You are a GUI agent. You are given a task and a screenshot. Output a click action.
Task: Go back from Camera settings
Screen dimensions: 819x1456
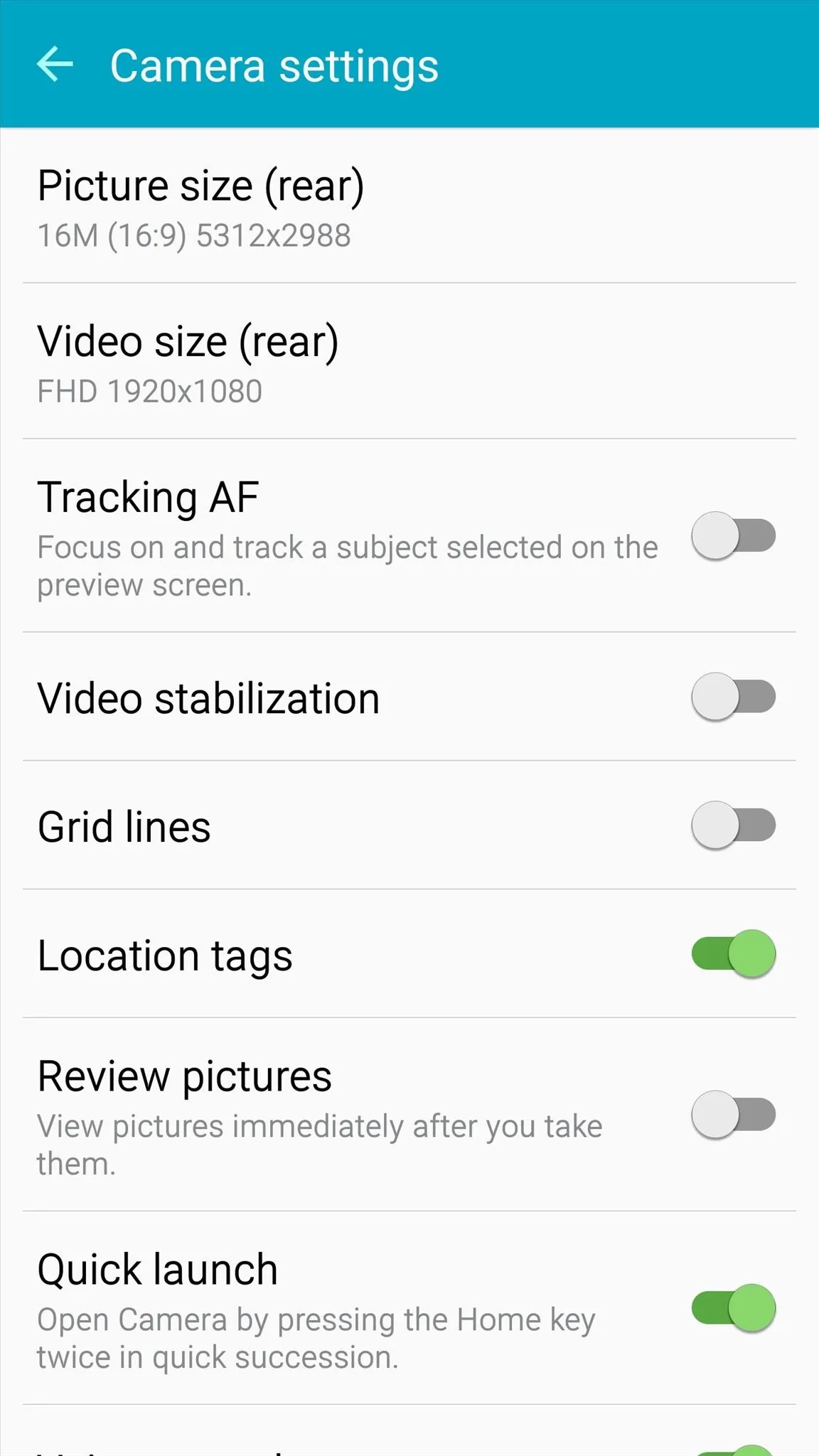click(55, 65)
